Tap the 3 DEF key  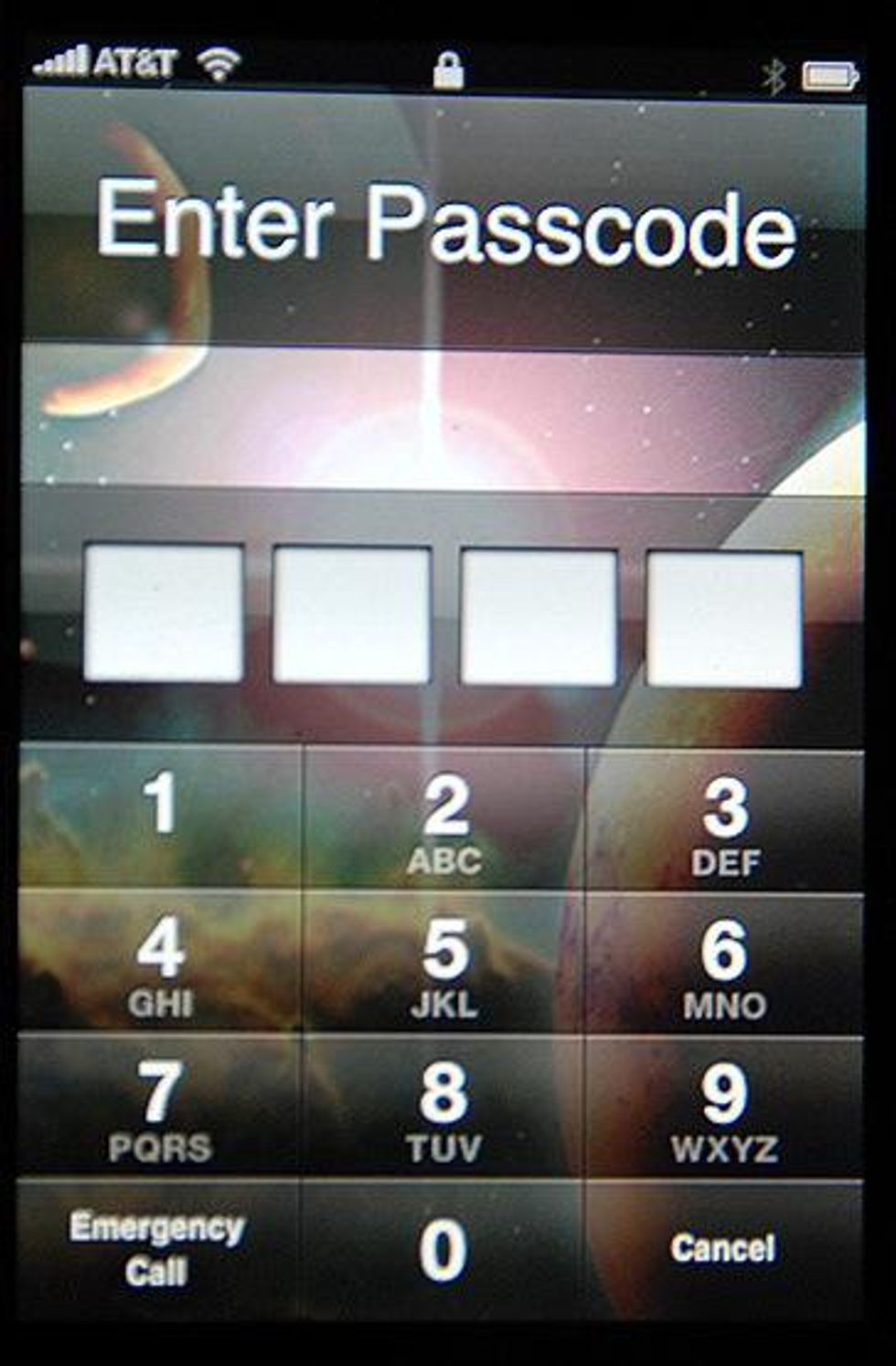(725, 822)
